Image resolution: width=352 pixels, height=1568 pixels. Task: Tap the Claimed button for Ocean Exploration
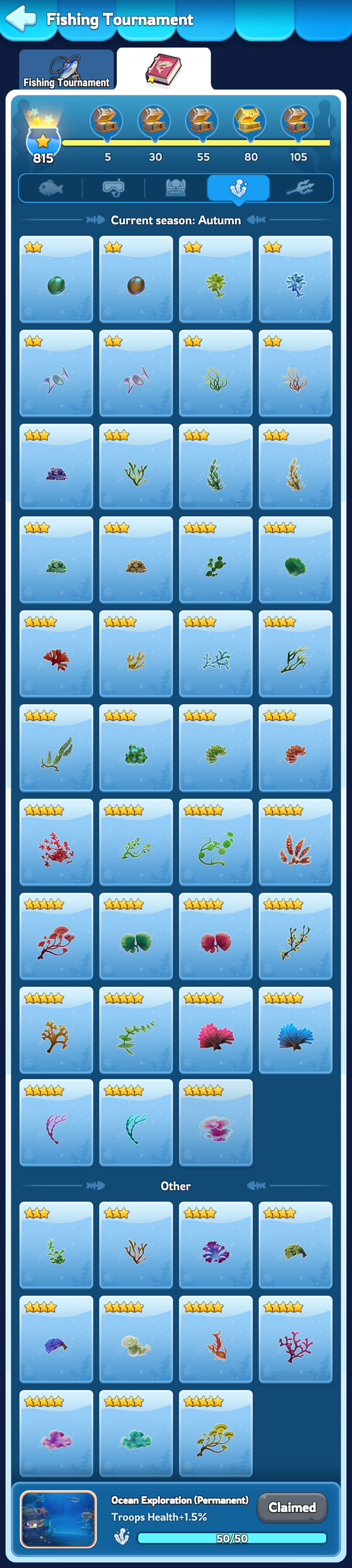[292, 1506]
